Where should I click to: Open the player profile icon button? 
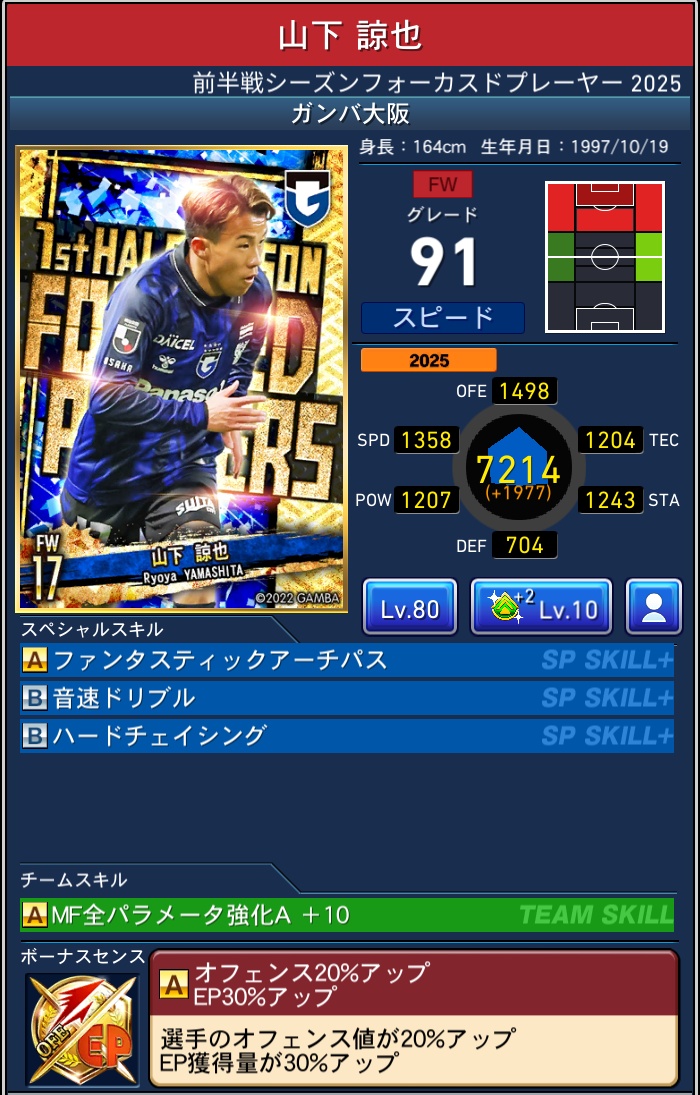click(x=653, y=607)
